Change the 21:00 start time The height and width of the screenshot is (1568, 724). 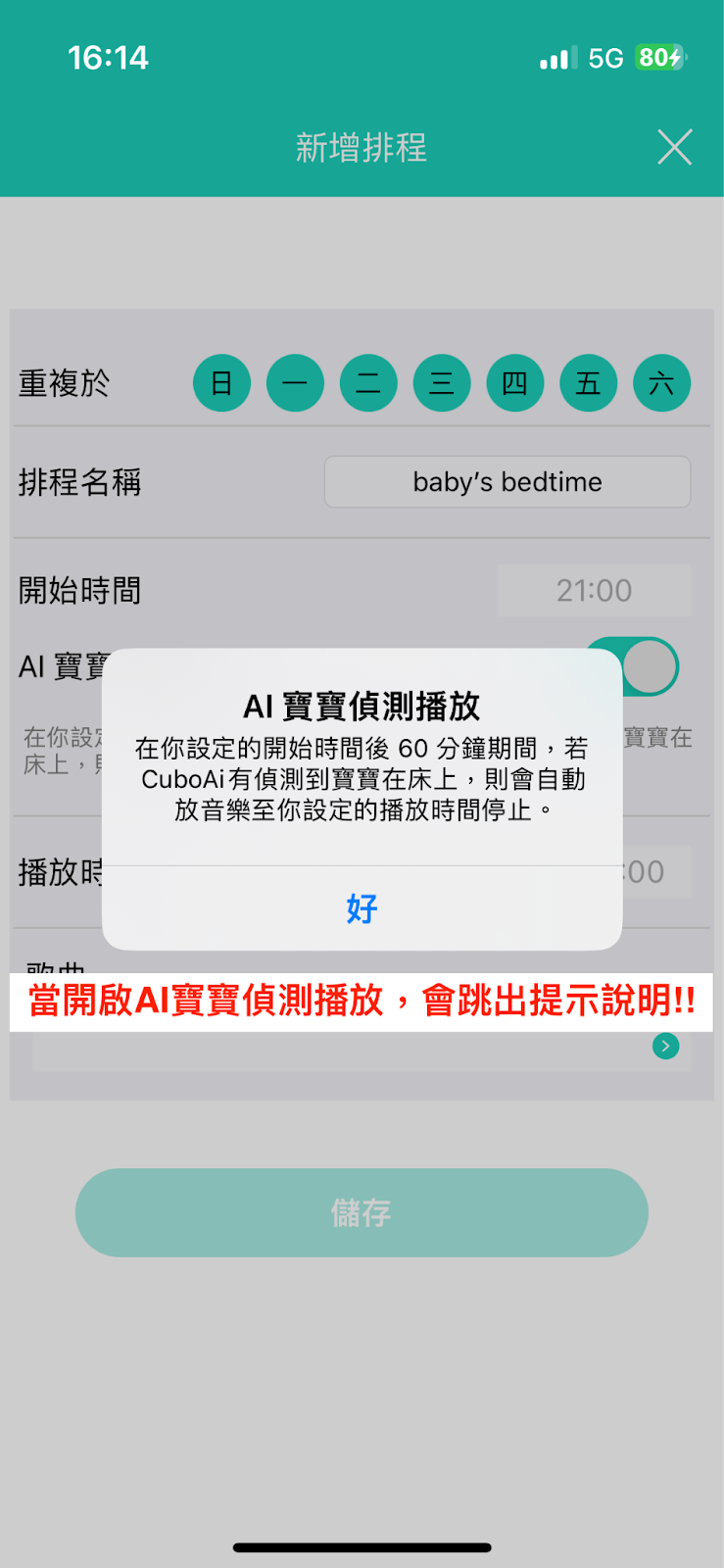[x=594, y=591]
